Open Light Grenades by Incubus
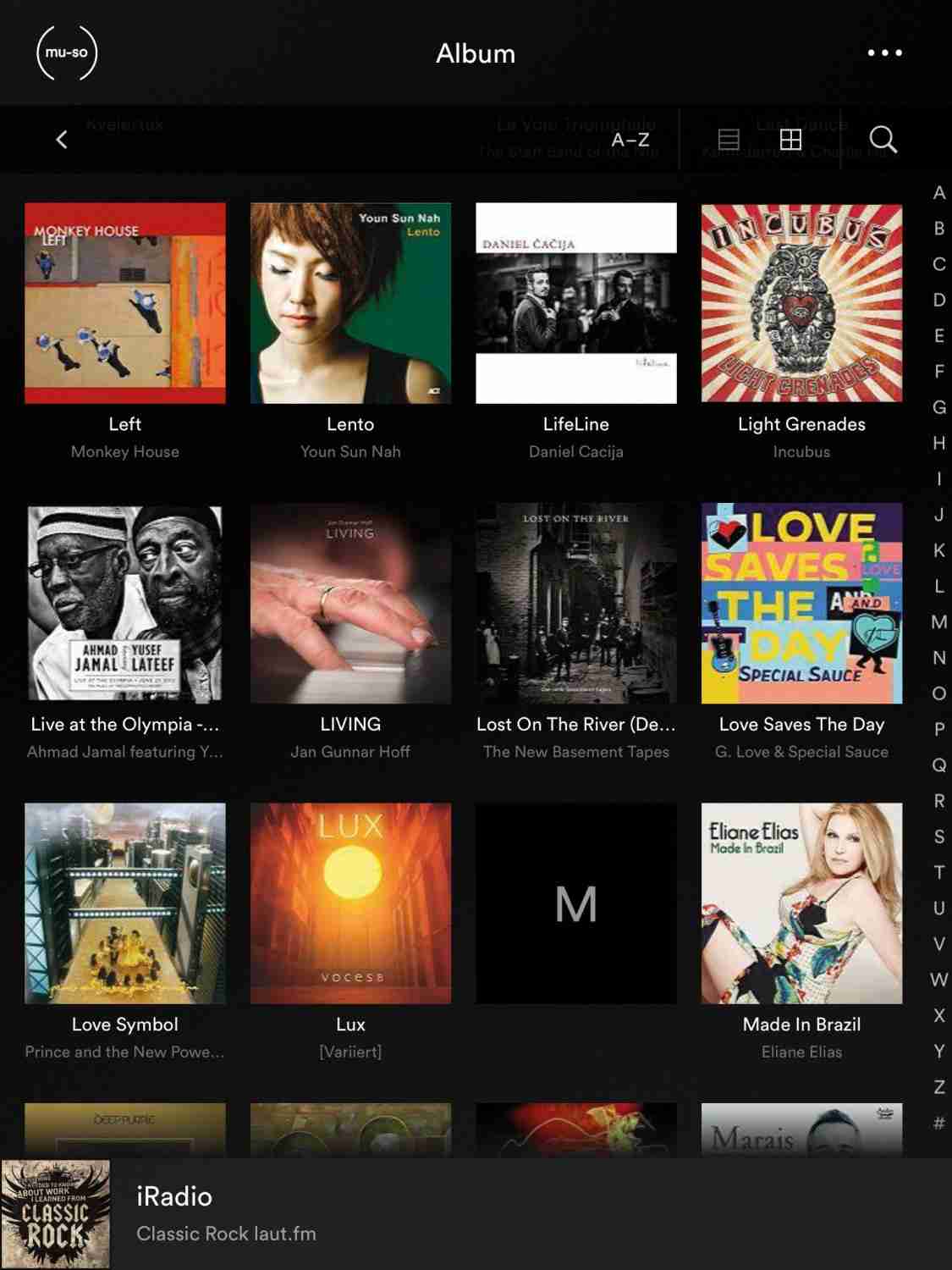This screenshot has width=952, height=1270. point(801,303)
